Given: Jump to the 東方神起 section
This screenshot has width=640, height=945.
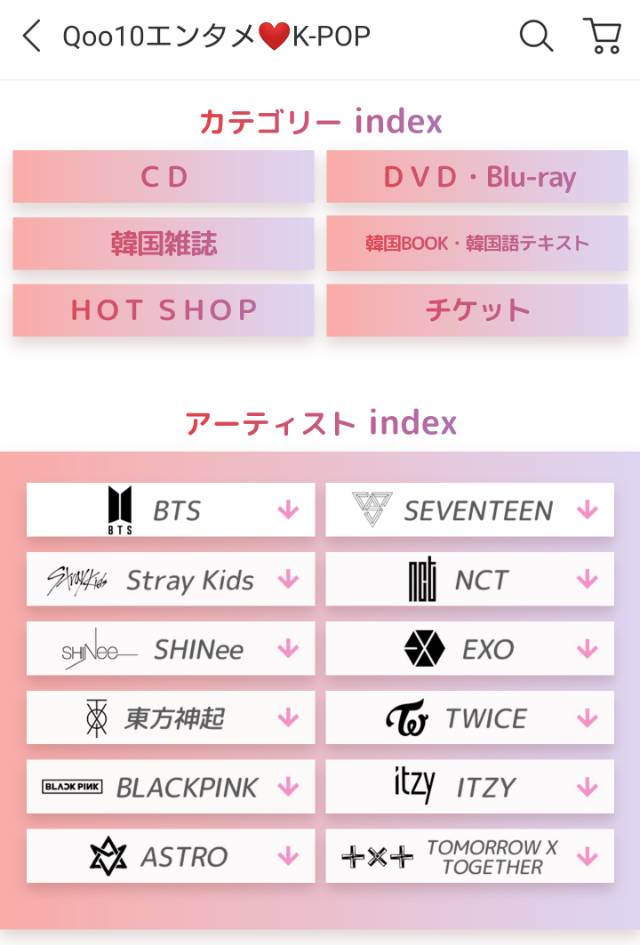Looking at the screenshot, I should tap(170, 718).
